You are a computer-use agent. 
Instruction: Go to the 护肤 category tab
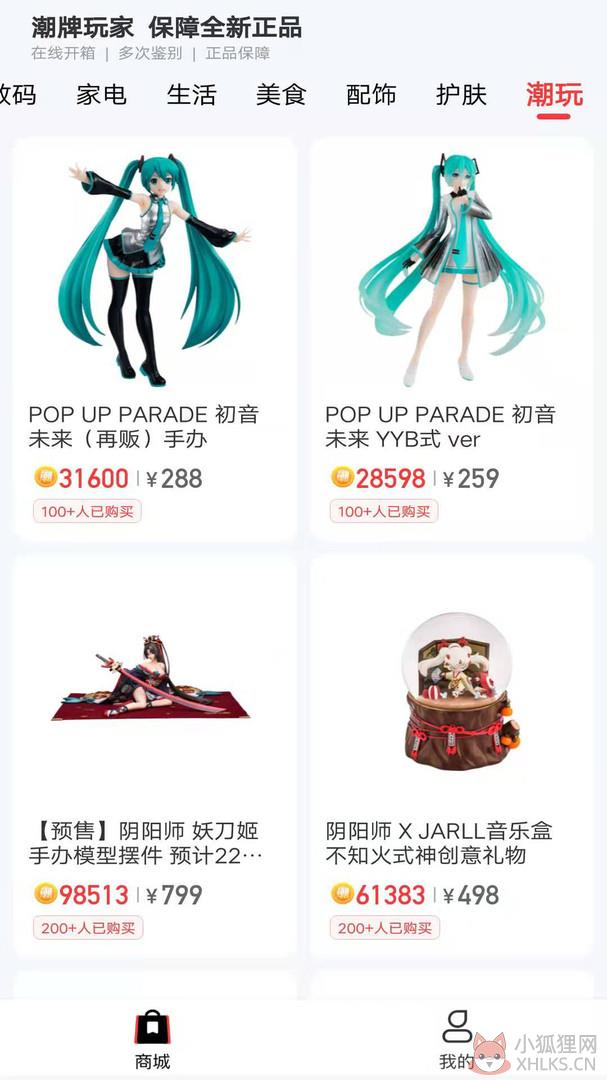(x=462, y=94)
